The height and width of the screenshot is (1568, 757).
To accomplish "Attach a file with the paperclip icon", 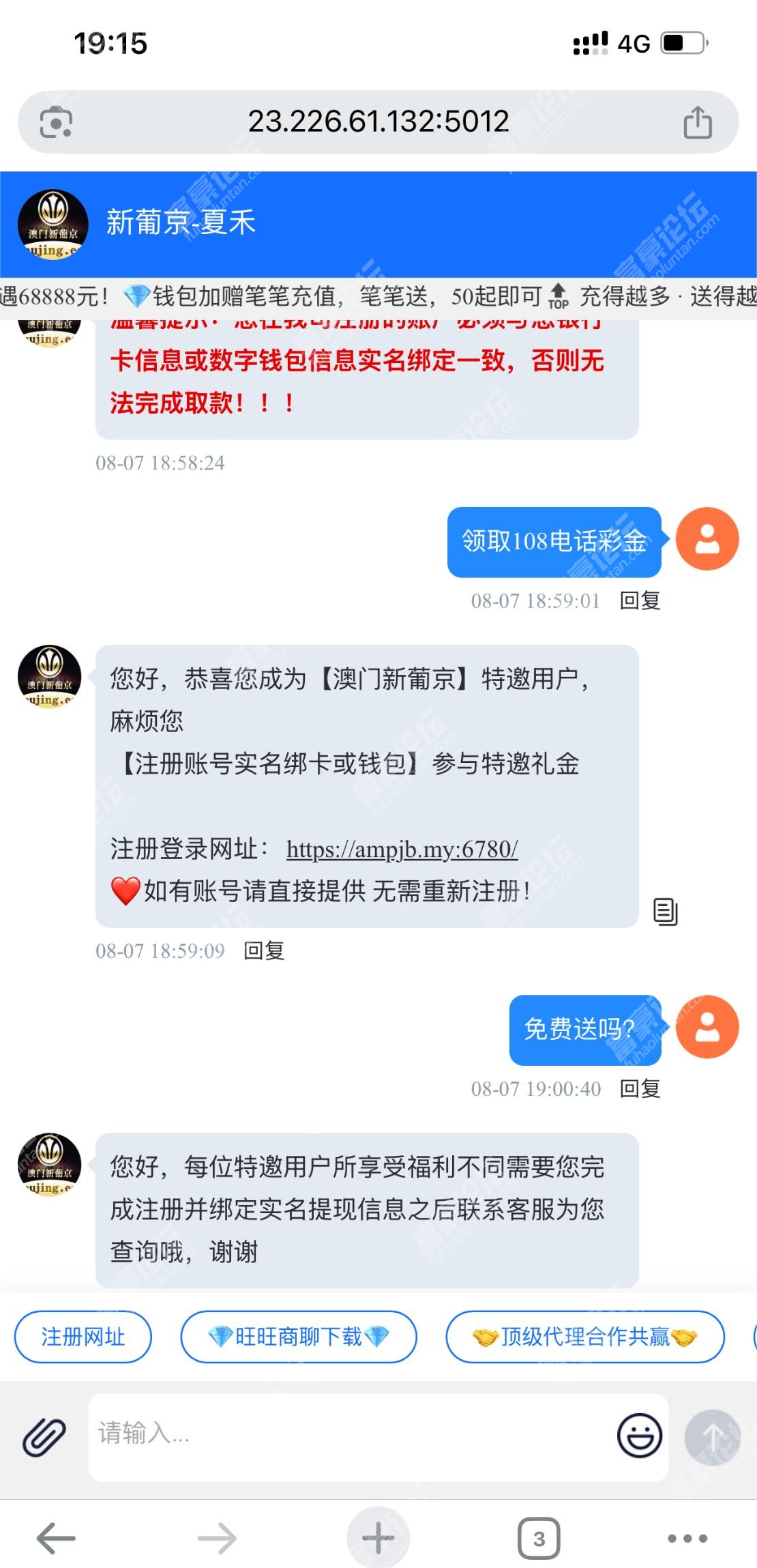I will (44, 1437).
